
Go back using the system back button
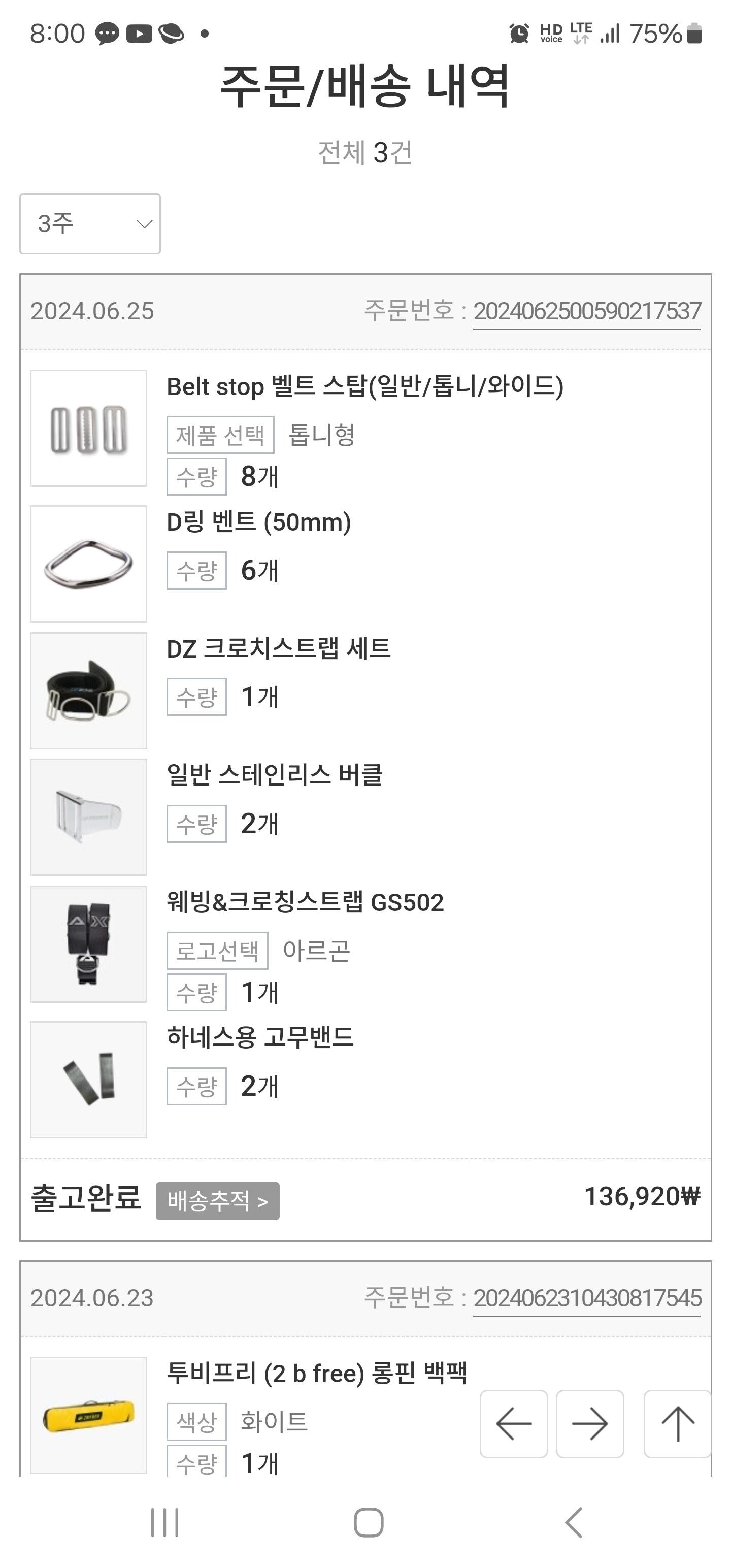573,1522
